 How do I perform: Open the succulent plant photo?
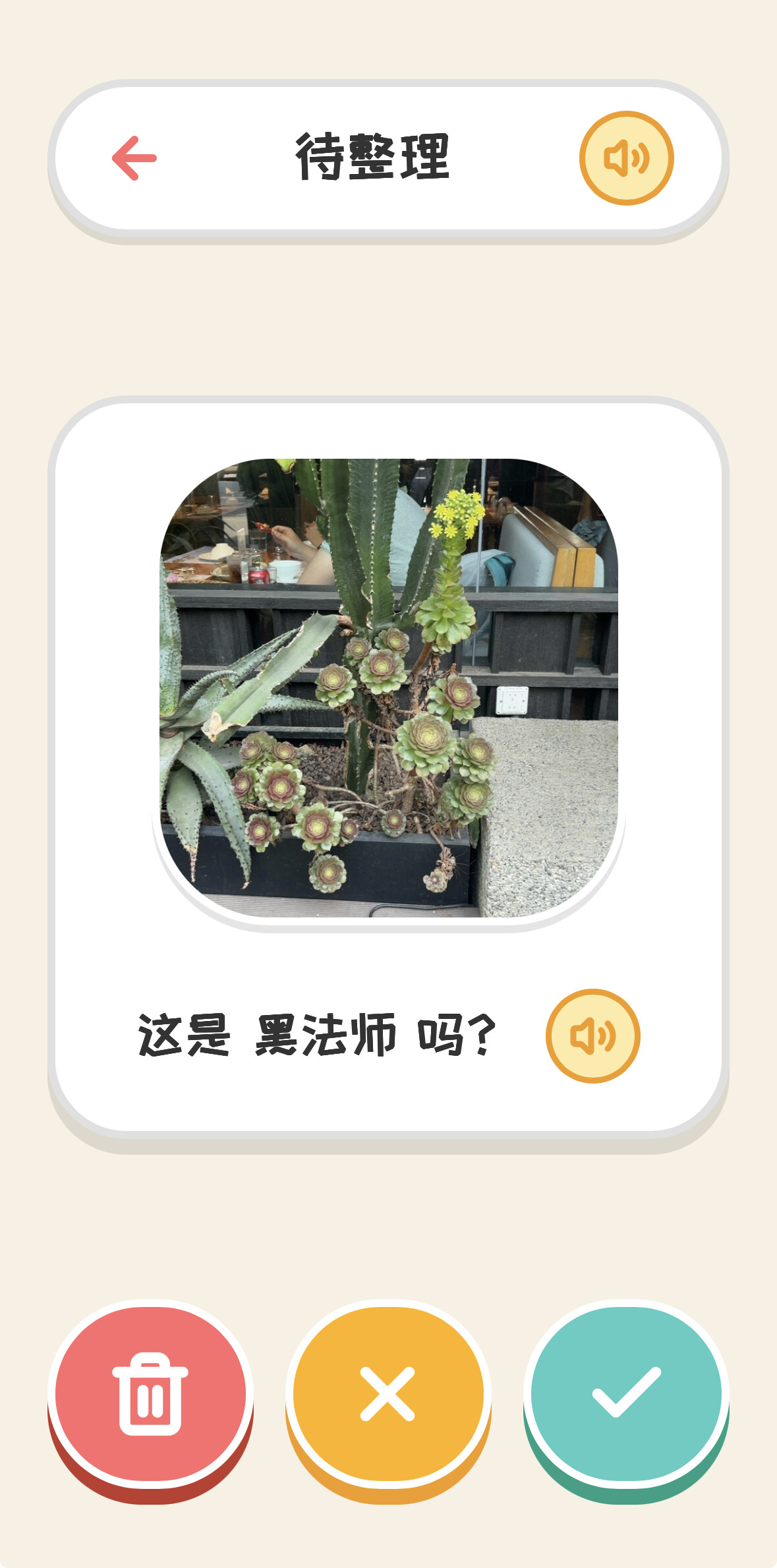click(x=389, y=687)
